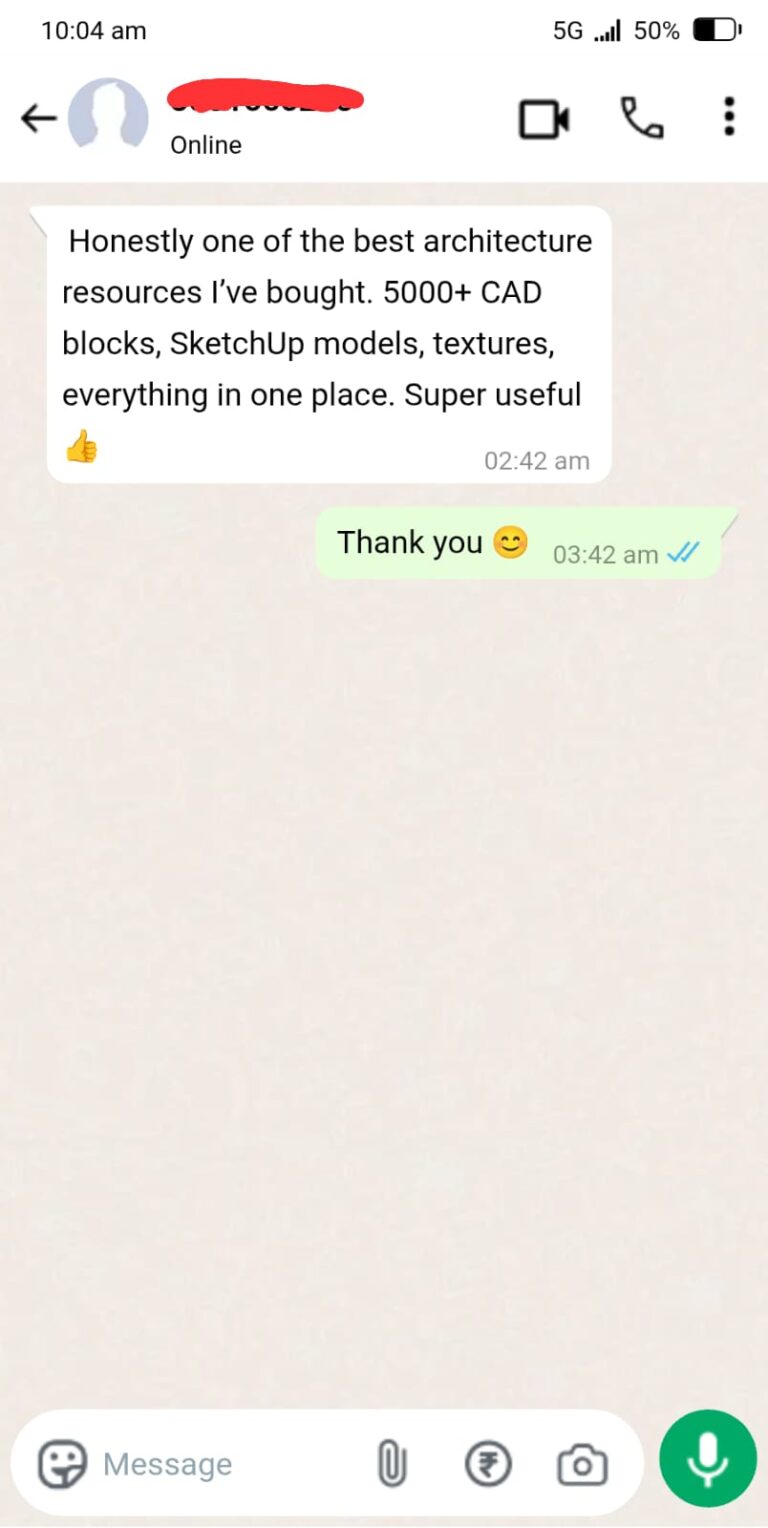Open the rupee payment option
This screenshot has width=768, height=1528.
tap(488, 1466)
